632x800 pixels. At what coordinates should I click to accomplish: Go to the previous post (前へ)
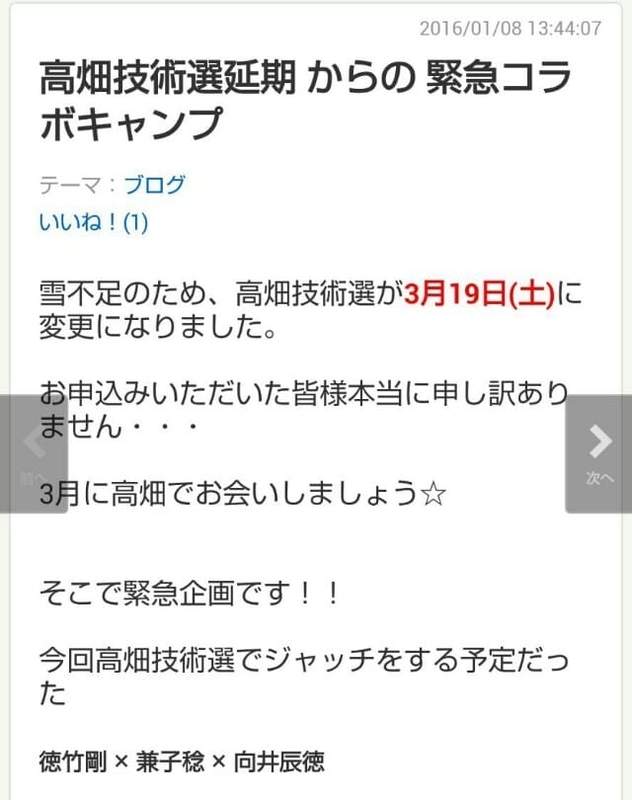pyautogui.click(x=33, y=453)
